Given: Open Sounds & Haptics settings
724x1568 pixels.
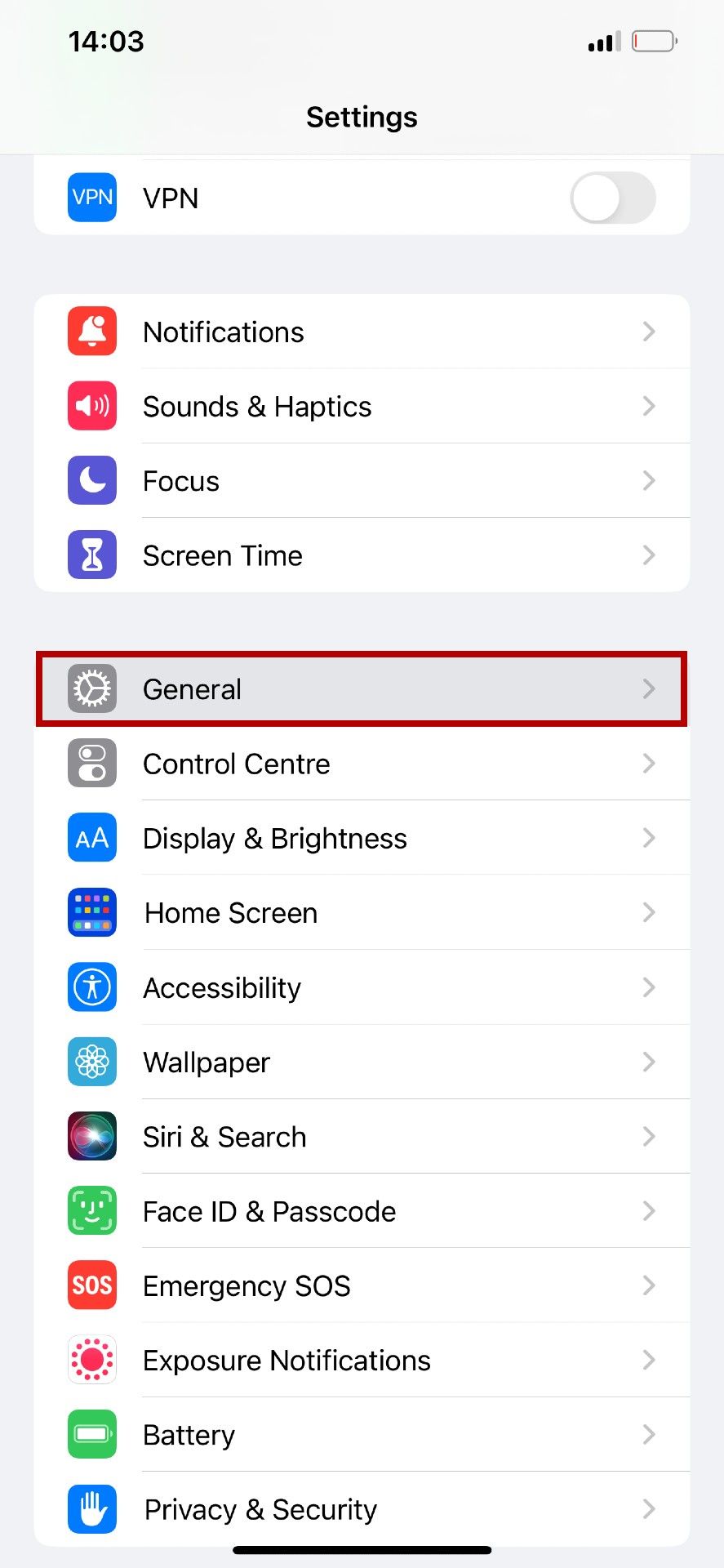Looking at the screenshot, I should [x=362, y=407].
